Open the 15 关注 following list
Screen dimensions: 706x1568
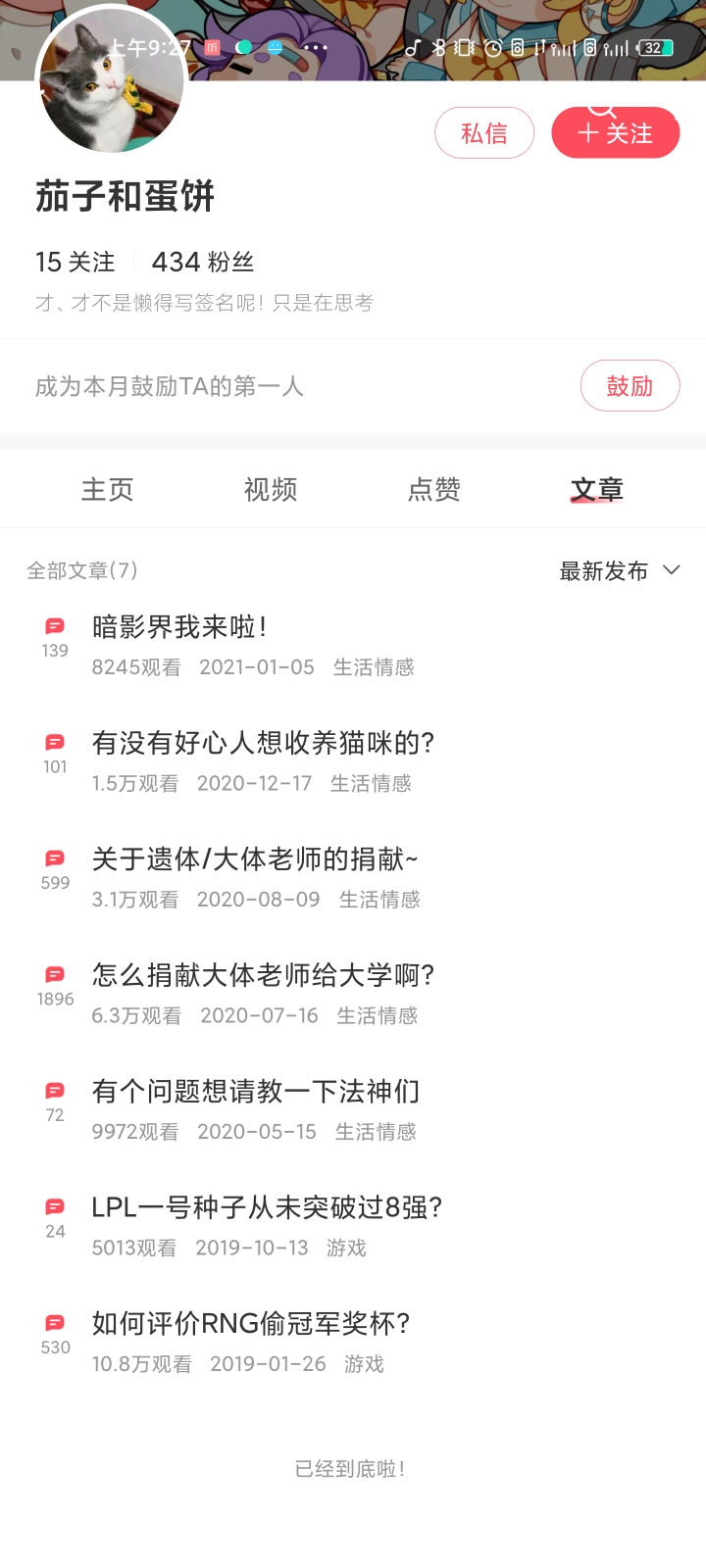coord(76,263)
